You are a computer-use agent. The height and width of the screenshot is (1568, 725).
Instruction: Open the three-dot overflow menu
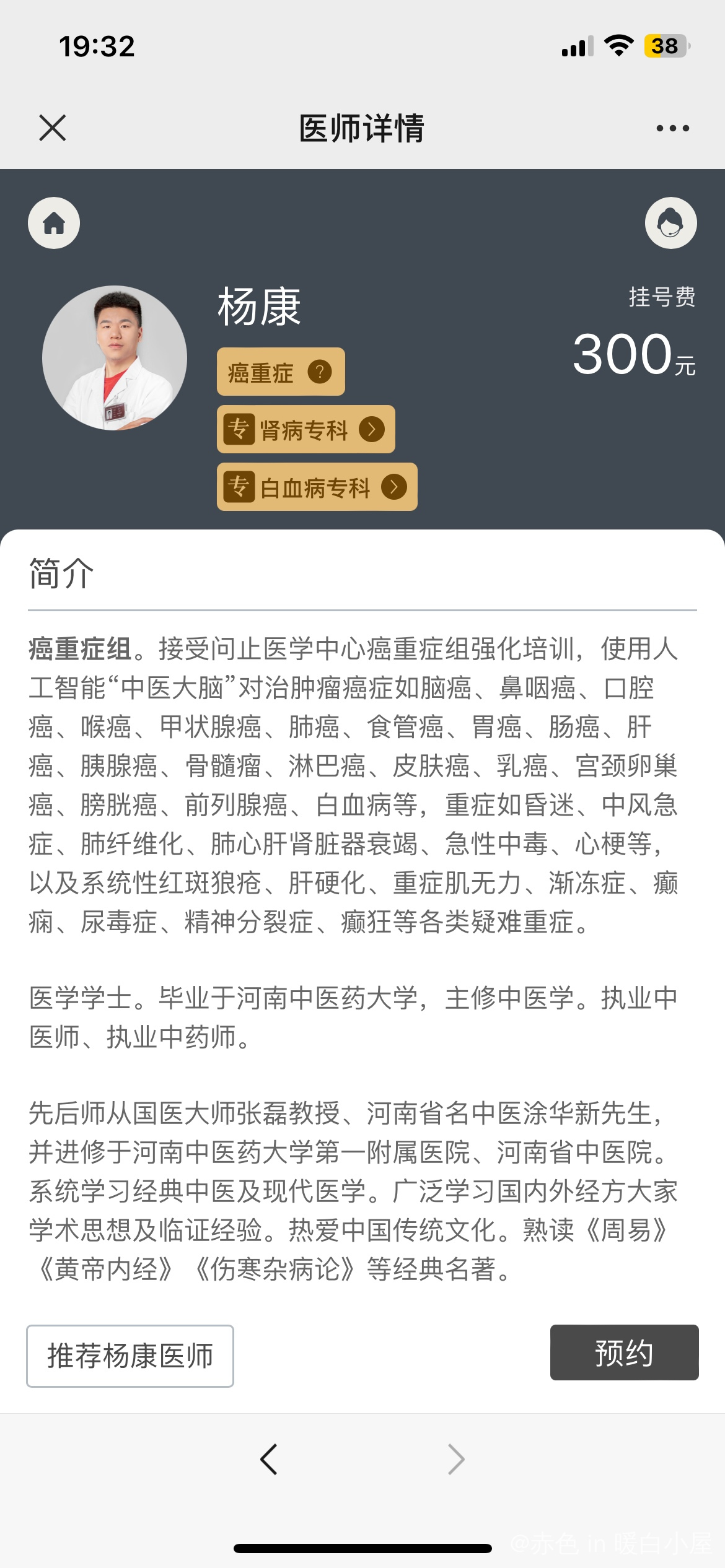pyautogui.click(x=672, y=128)
